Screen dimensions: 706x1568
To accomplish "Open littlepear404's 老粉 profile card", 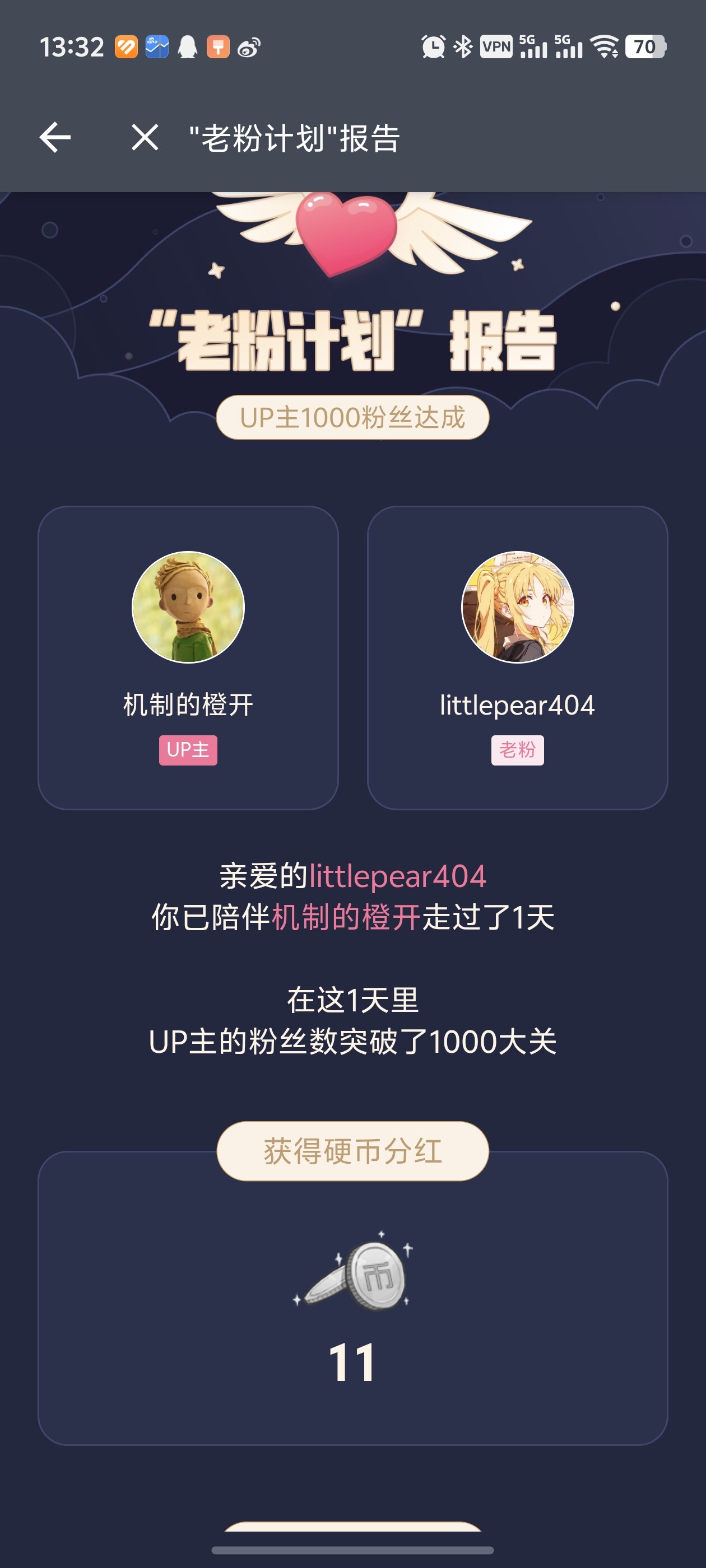I will coord(517,657).
